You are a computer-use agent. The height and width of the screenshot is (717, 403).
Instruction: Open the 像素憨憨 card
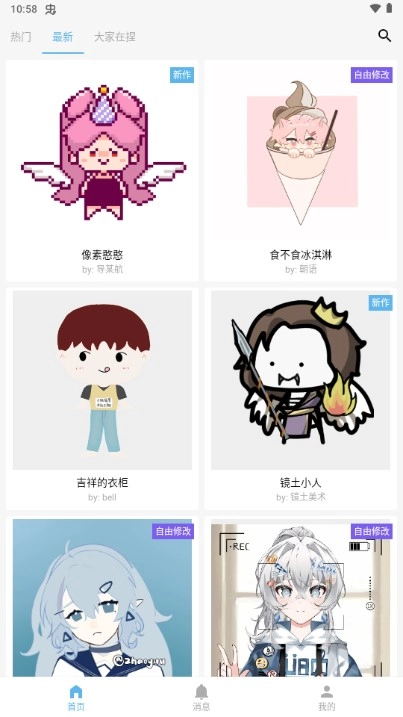(x=102, y=171)
